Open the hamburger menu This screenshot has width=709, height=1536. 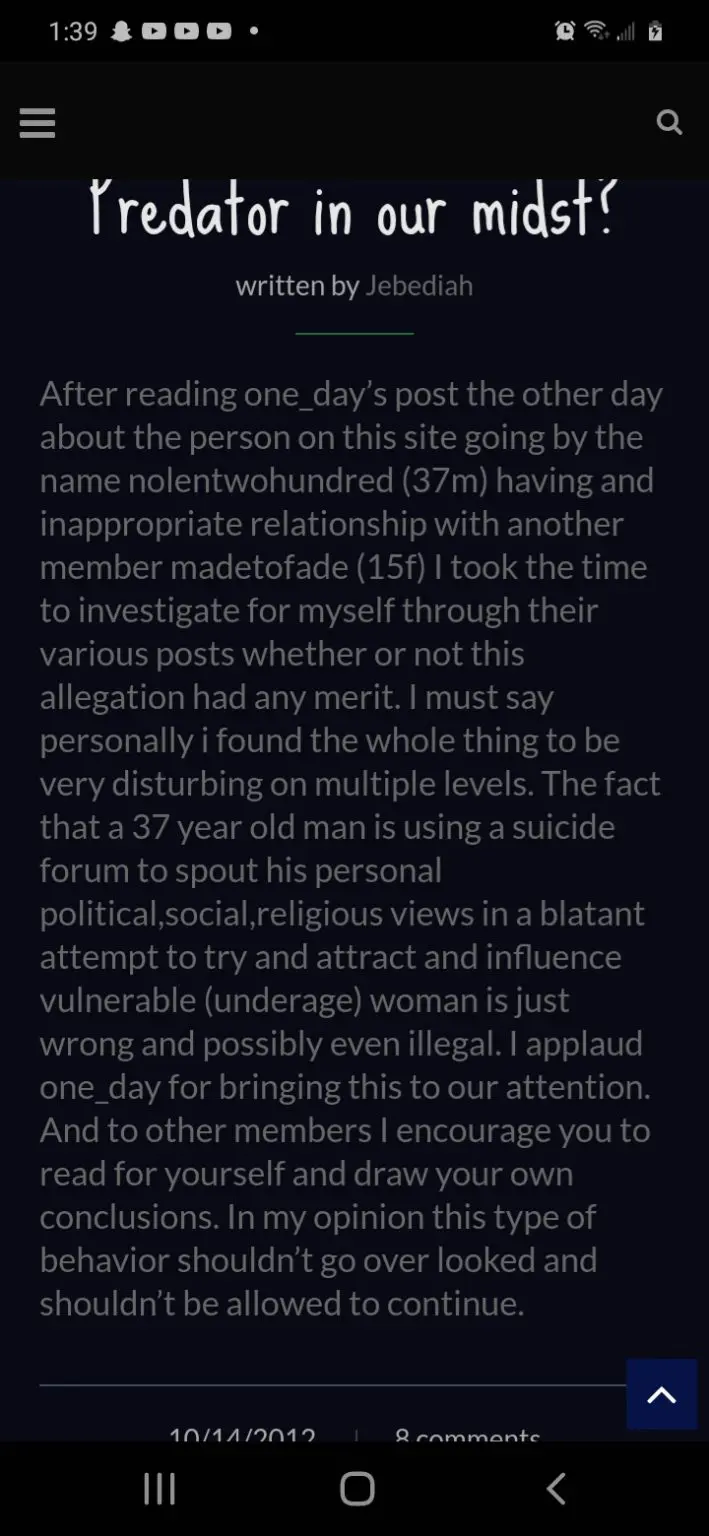(x=37, y=123)
